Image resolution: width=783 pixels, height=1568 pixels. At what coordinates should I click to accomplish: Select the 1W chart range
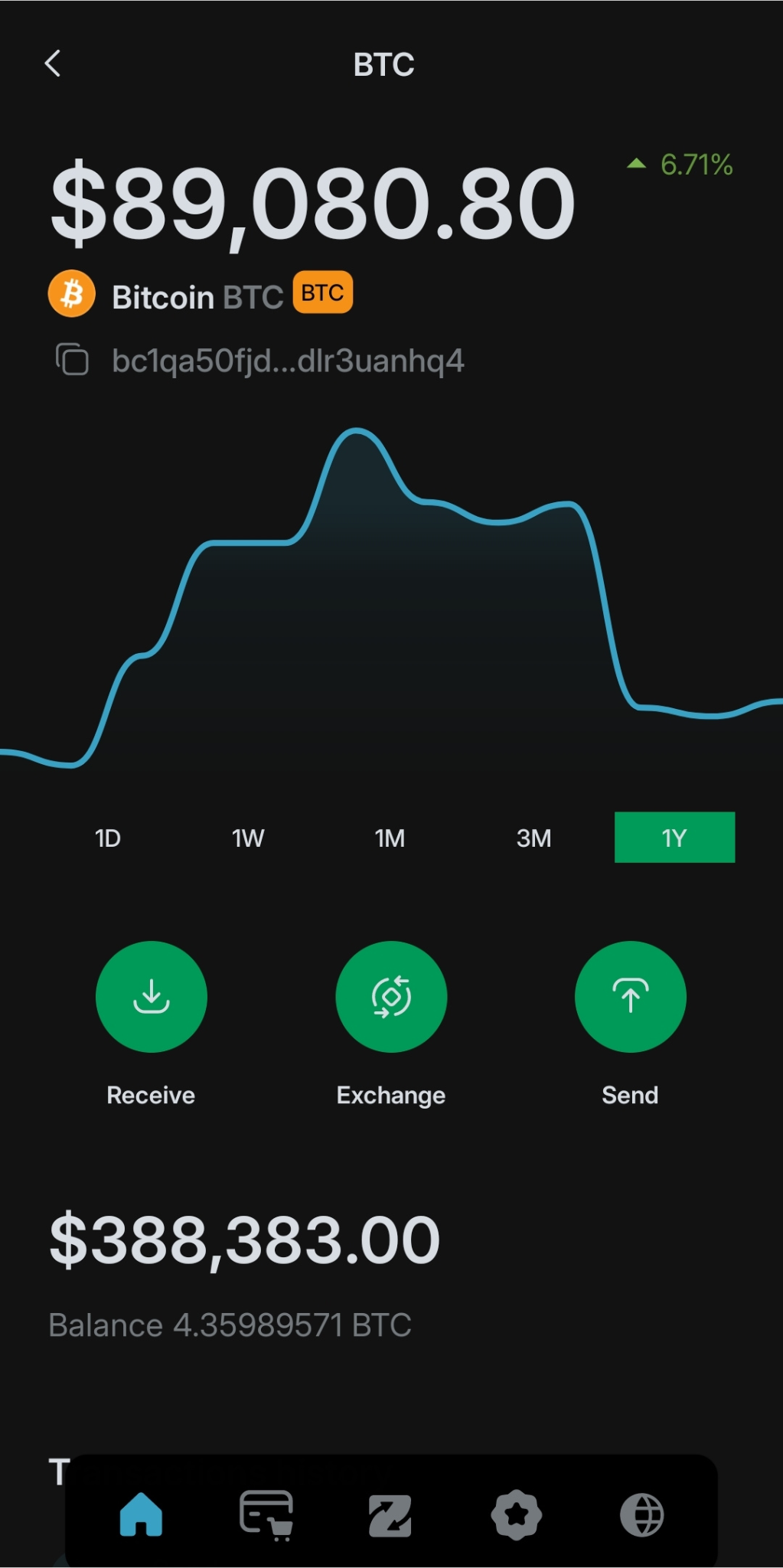pyautogui.click(x=248, y=838)
